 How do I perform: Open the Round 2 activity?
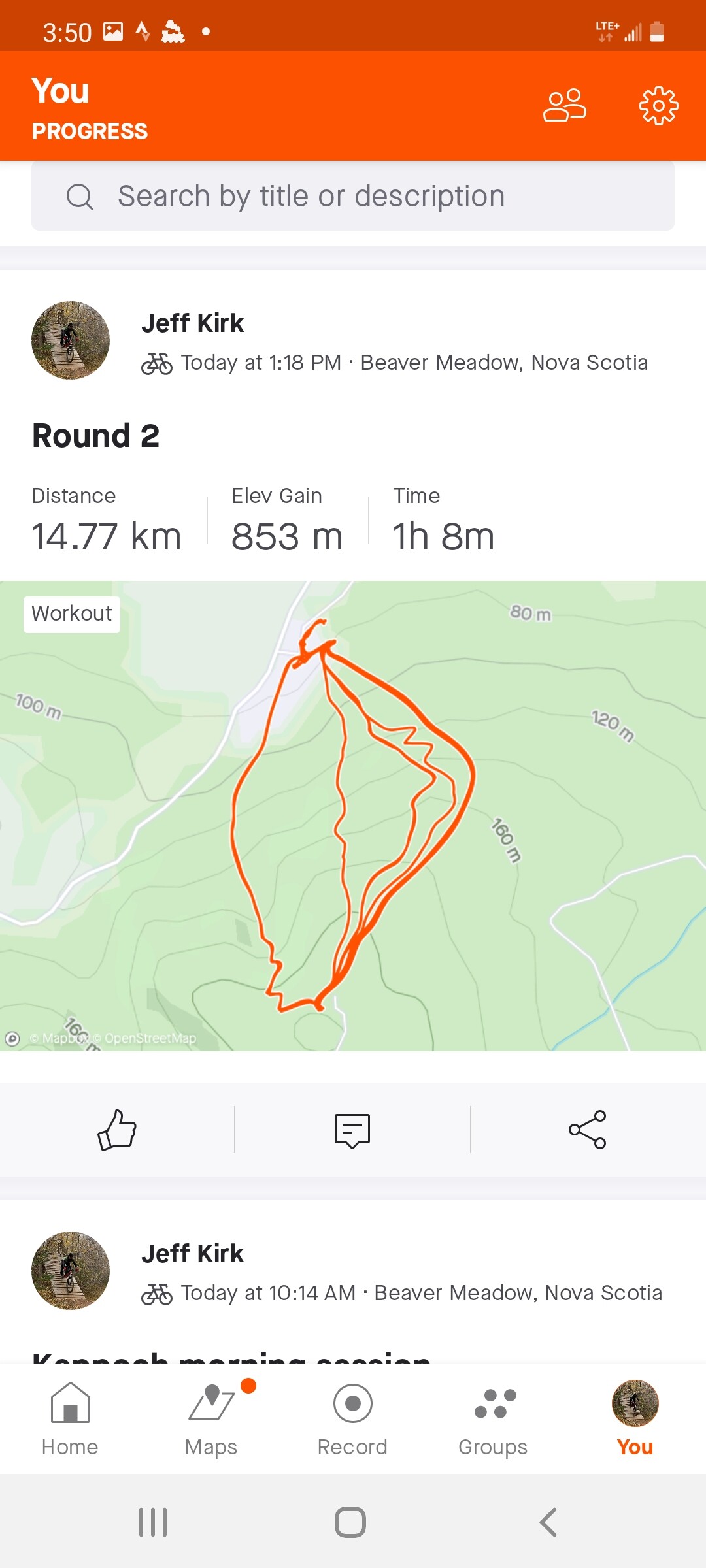point(96,436)
